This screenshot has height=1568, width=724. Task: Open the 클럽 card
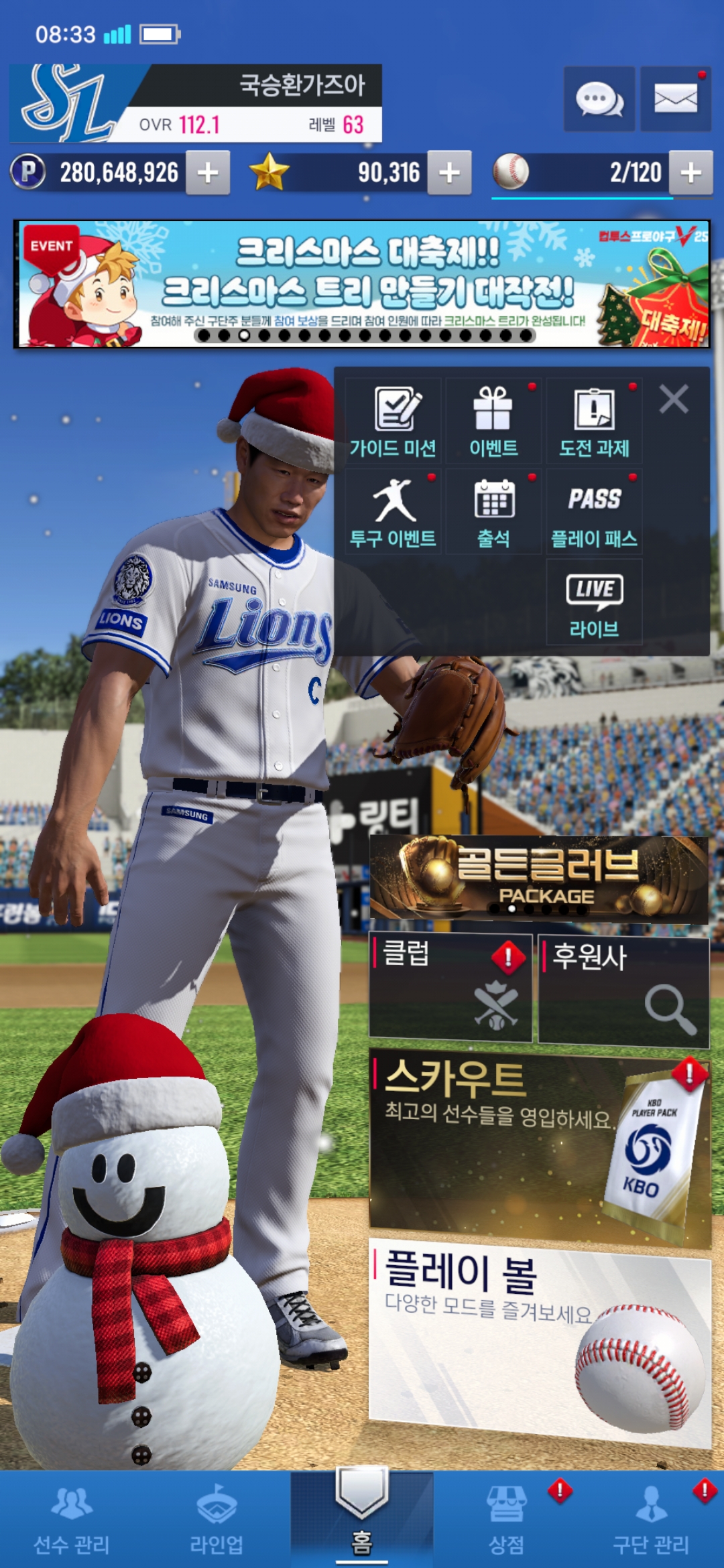pyautogui.click(x=450, y=988)
